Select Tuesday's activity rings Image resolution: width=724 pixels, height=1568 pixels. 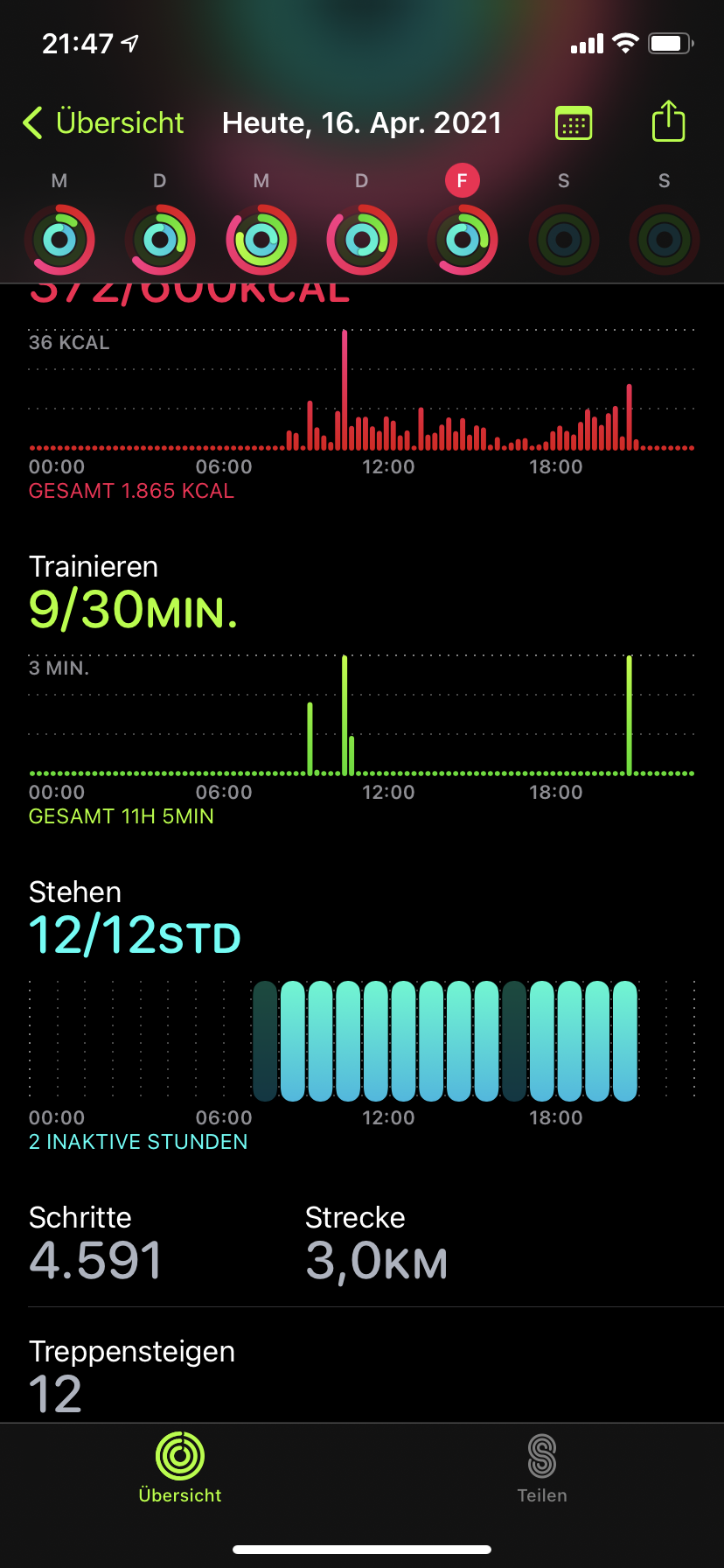(x=160, y=240)
